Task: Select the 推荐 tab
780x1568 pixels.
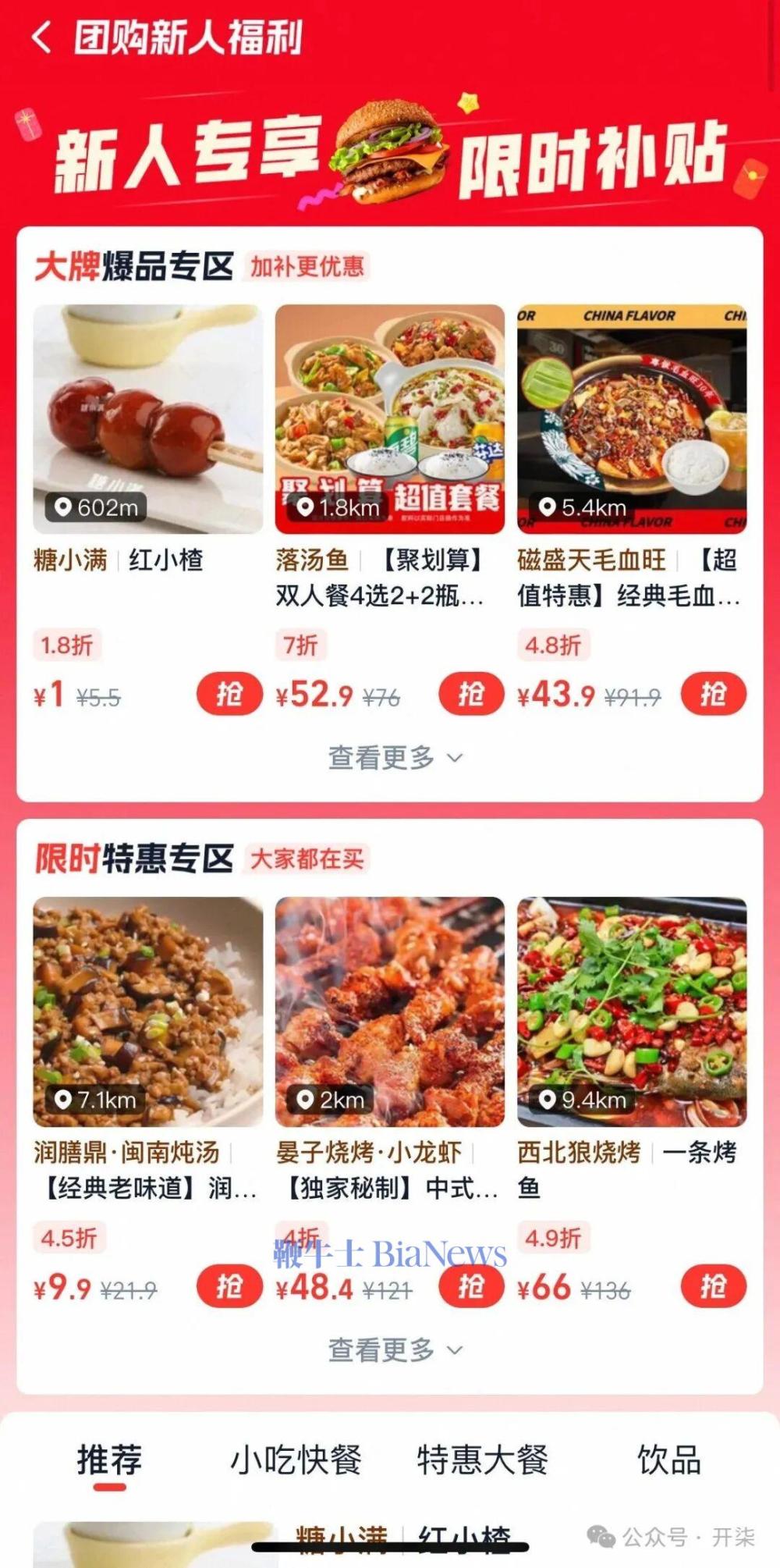Action: coord(109,1460)
